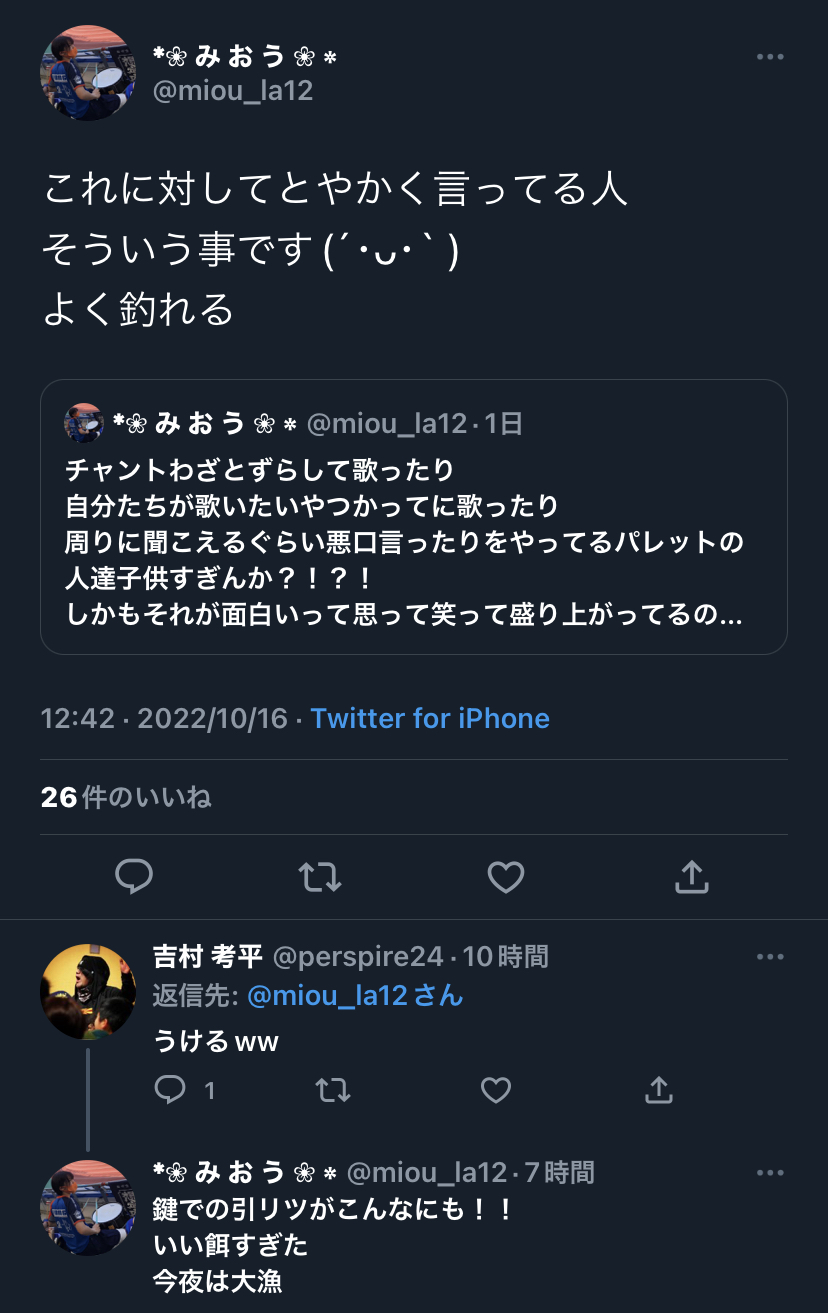Open the main tweet author's profile picture
This screenshot has height=1313, width=828.
coord(88,73)
